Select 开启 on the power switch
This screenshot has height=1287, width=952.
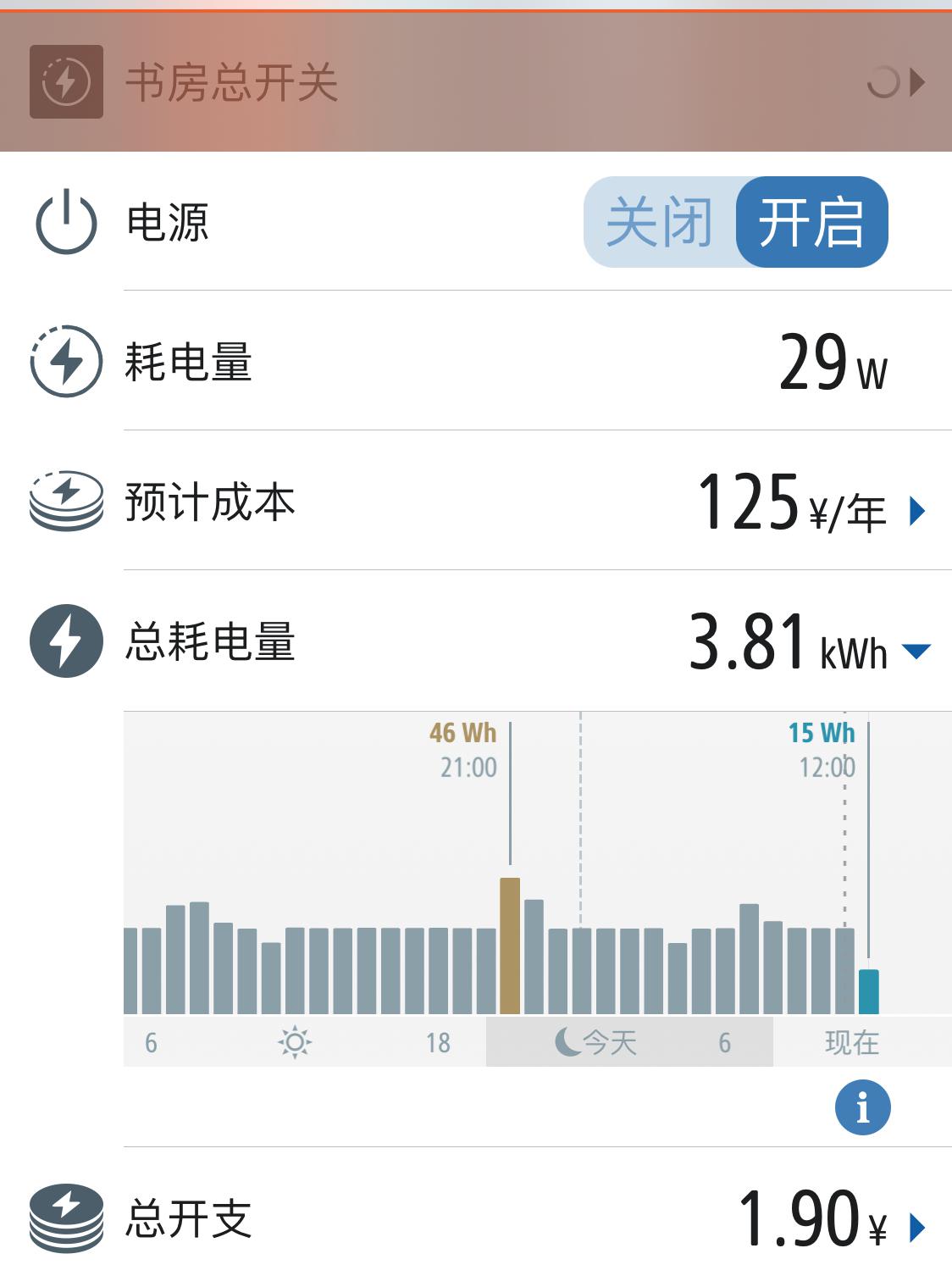[x=811, y=222]
